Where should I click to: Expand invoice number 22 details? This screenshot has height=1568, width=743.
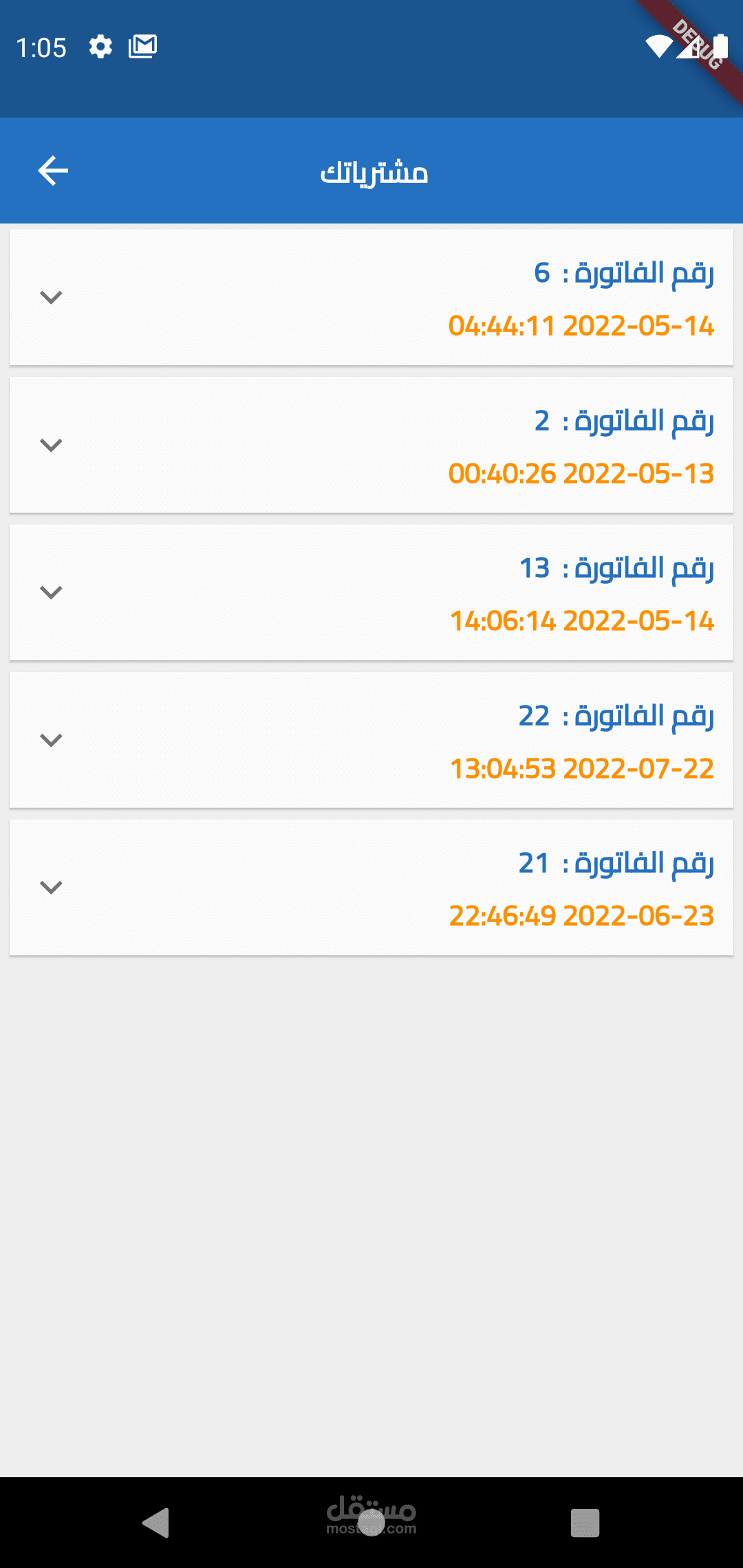pyautogui.click(x=51, y=740)
